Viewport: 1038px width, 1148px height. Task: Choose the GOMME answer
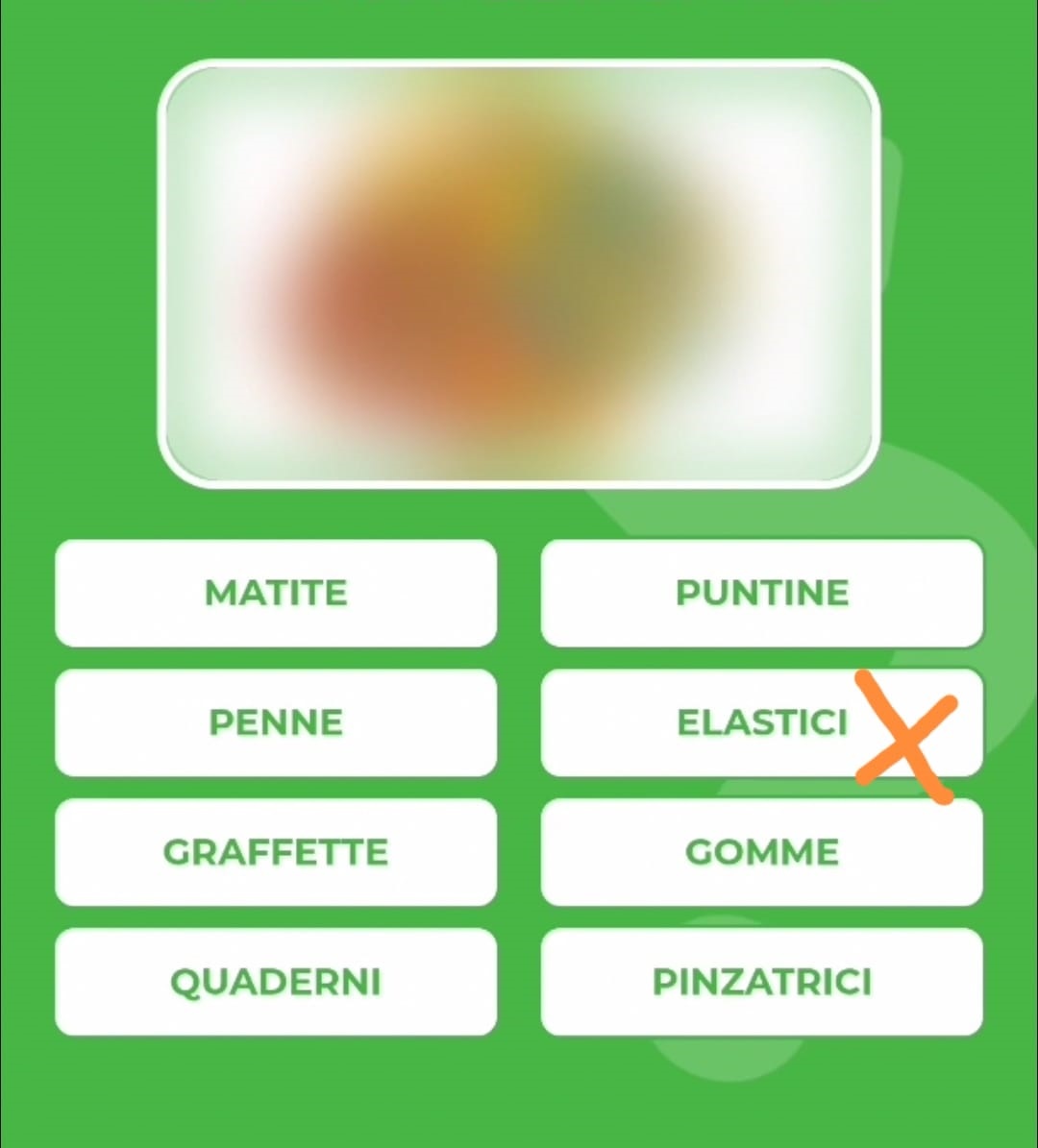coord(762,852)
